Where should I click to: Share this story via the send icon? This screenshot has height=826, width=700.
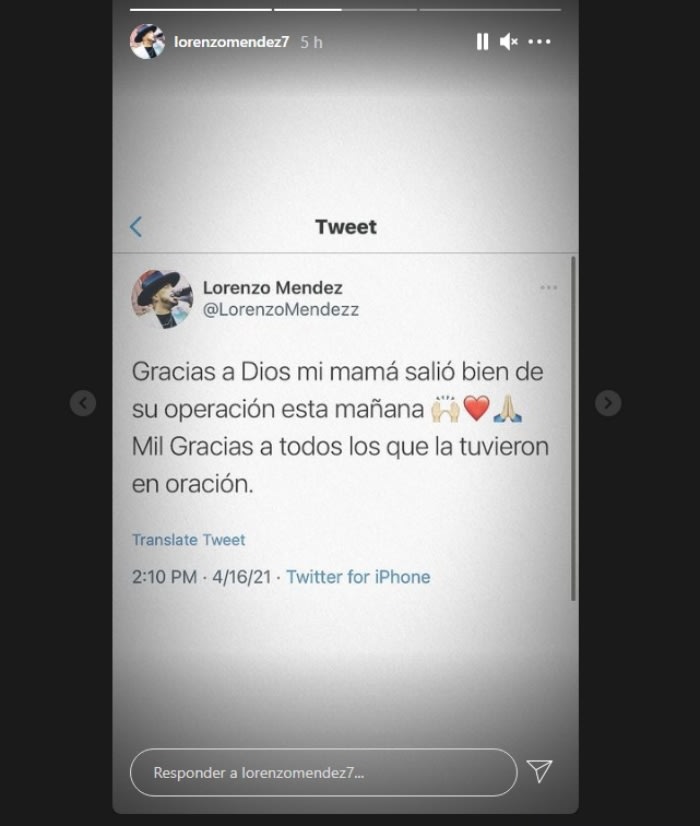point(539,771)
